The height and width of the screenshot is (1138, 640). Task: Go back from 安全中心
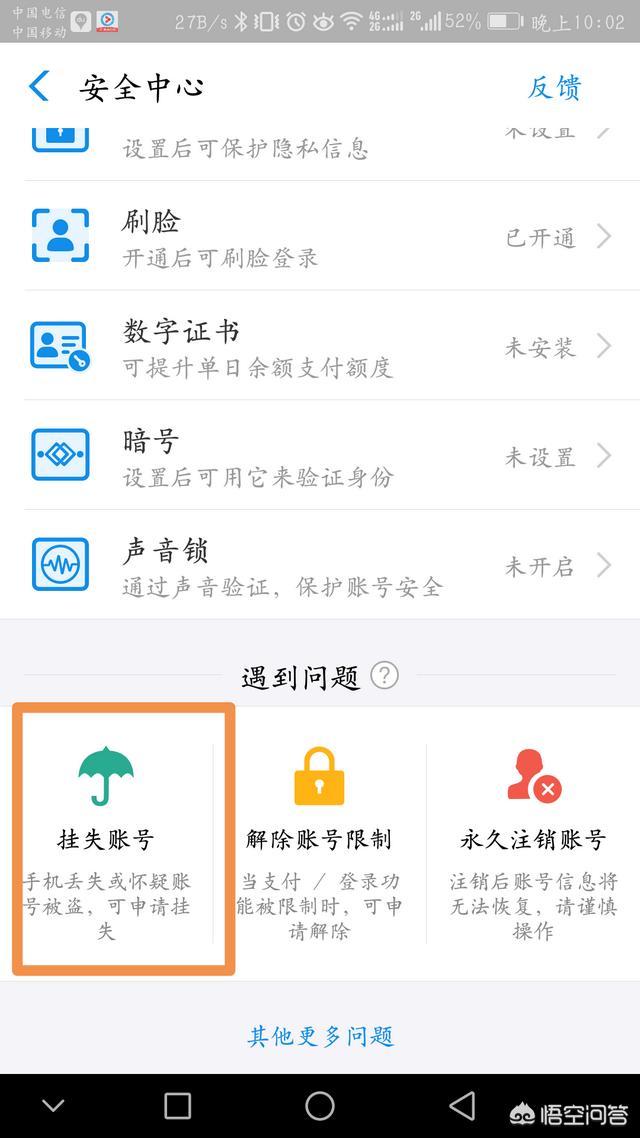tap(39, 86)
